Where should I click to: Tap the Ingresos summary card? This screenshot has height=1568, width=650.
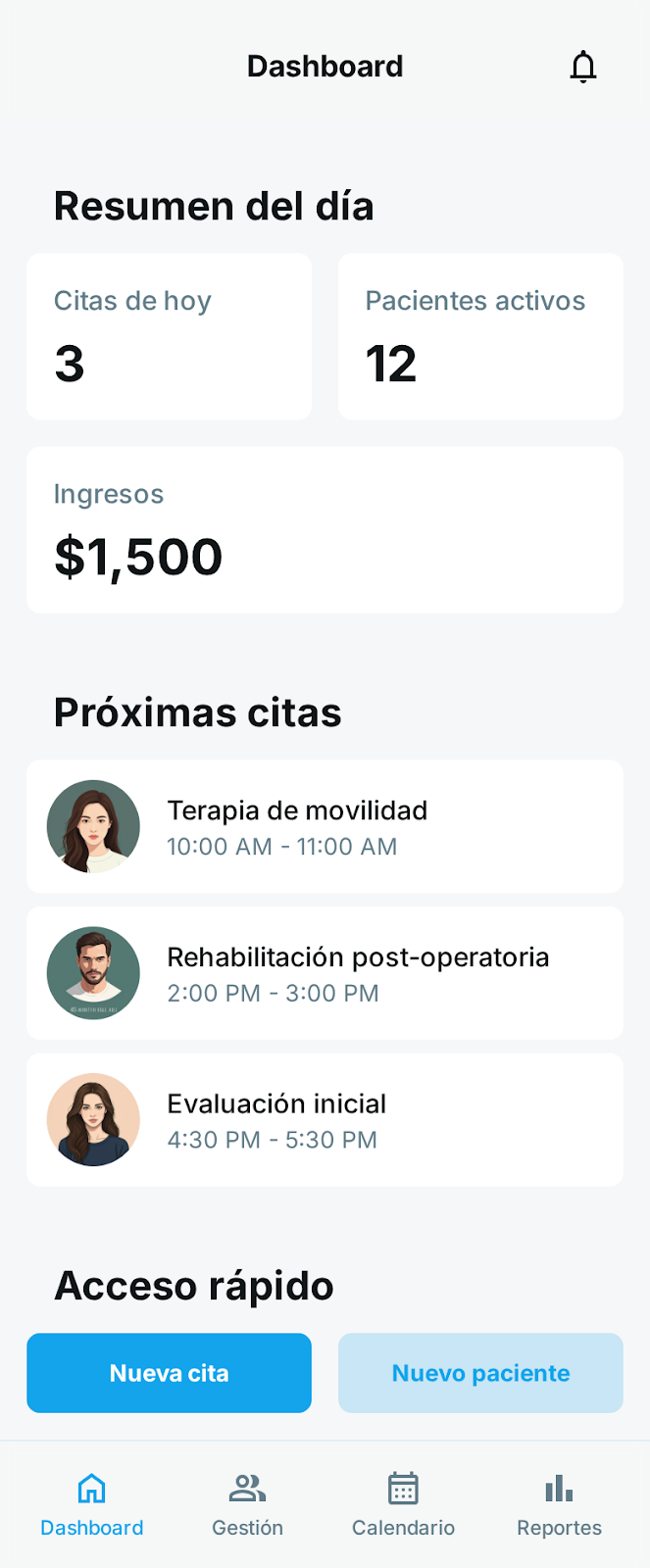(325, 530)
